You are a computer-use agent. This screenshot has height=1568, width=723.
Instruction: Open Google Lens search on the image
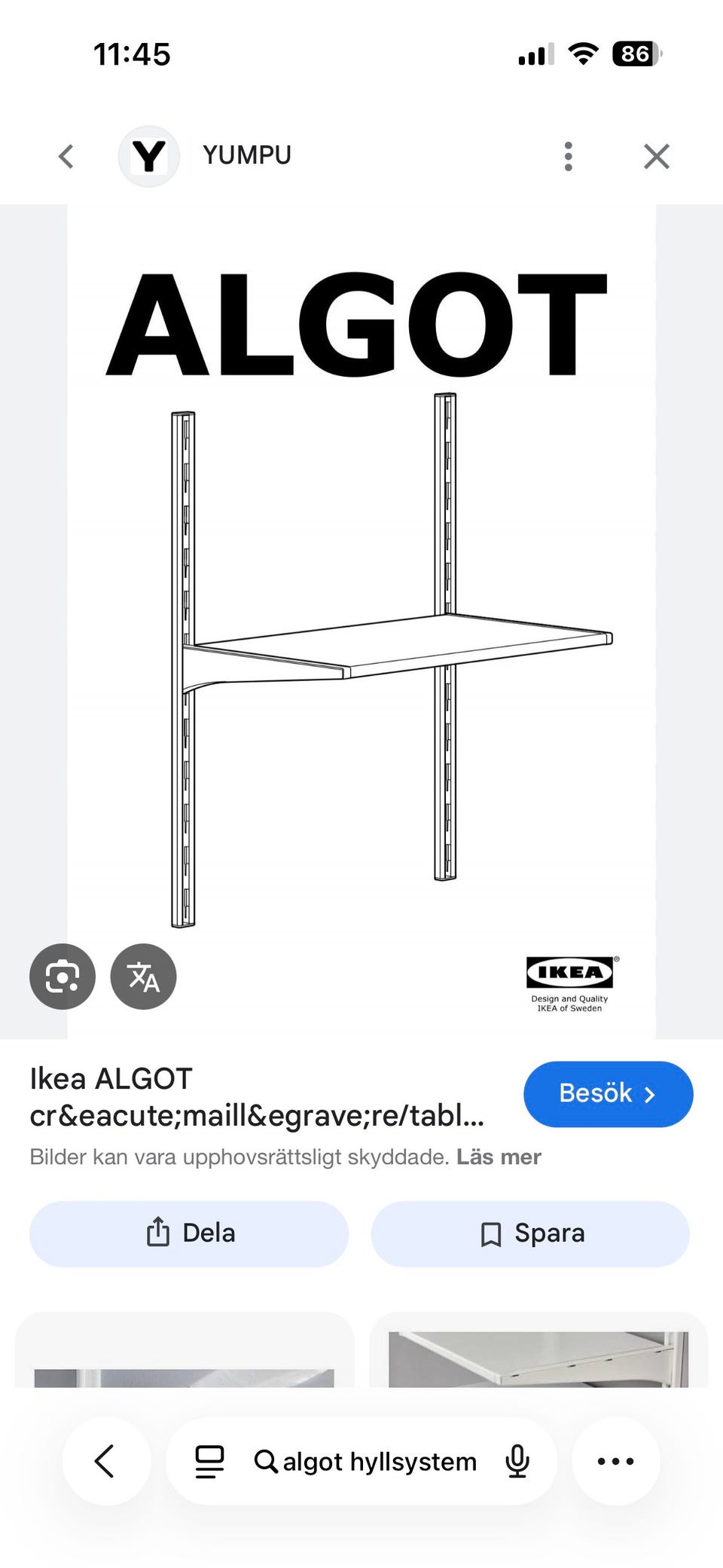click(x=62, y=977)
